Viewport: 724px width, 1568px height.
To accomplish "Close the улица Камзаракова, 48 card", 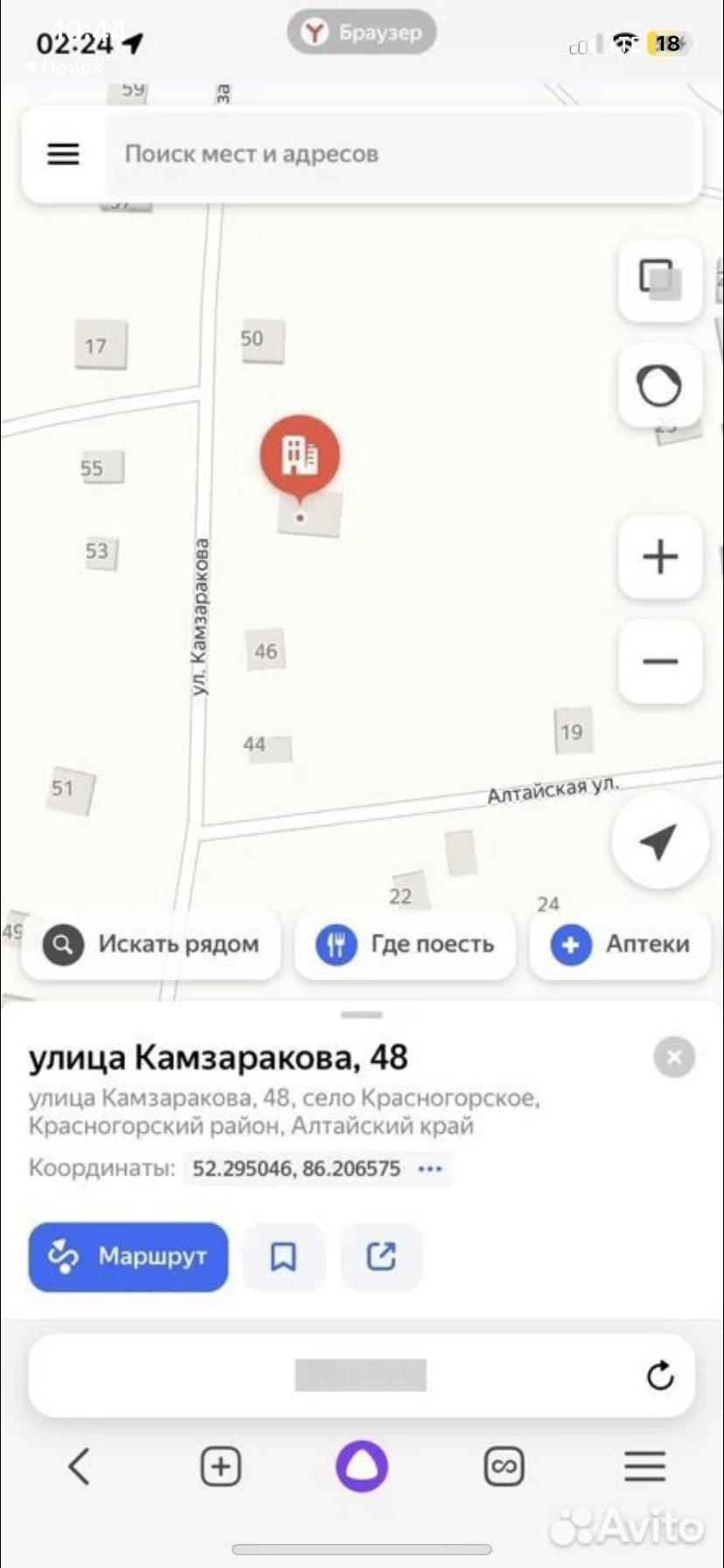I will 674,1057.
